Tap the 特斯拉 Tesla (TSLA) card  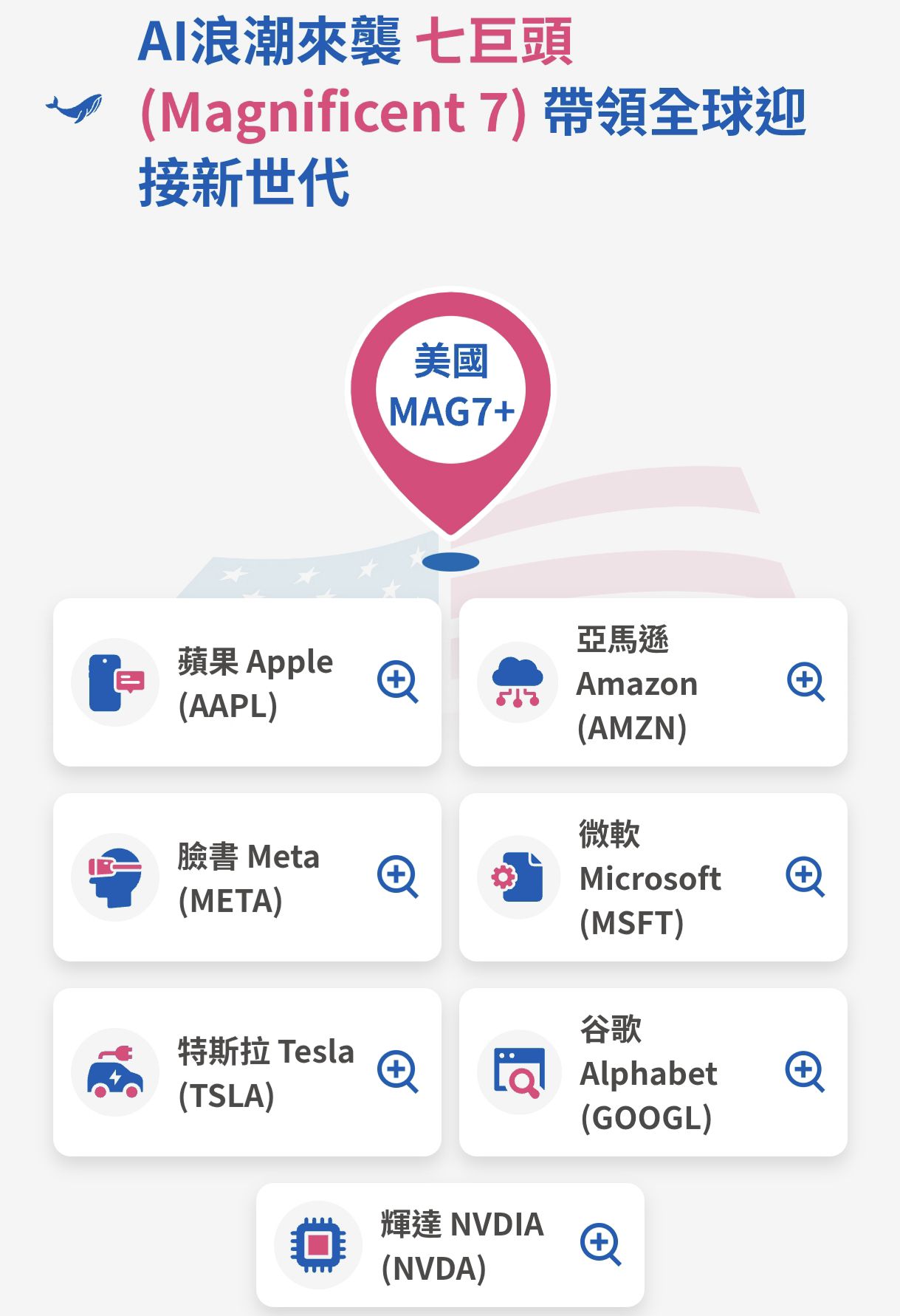pyautogui.click(x=247, y=1072)
